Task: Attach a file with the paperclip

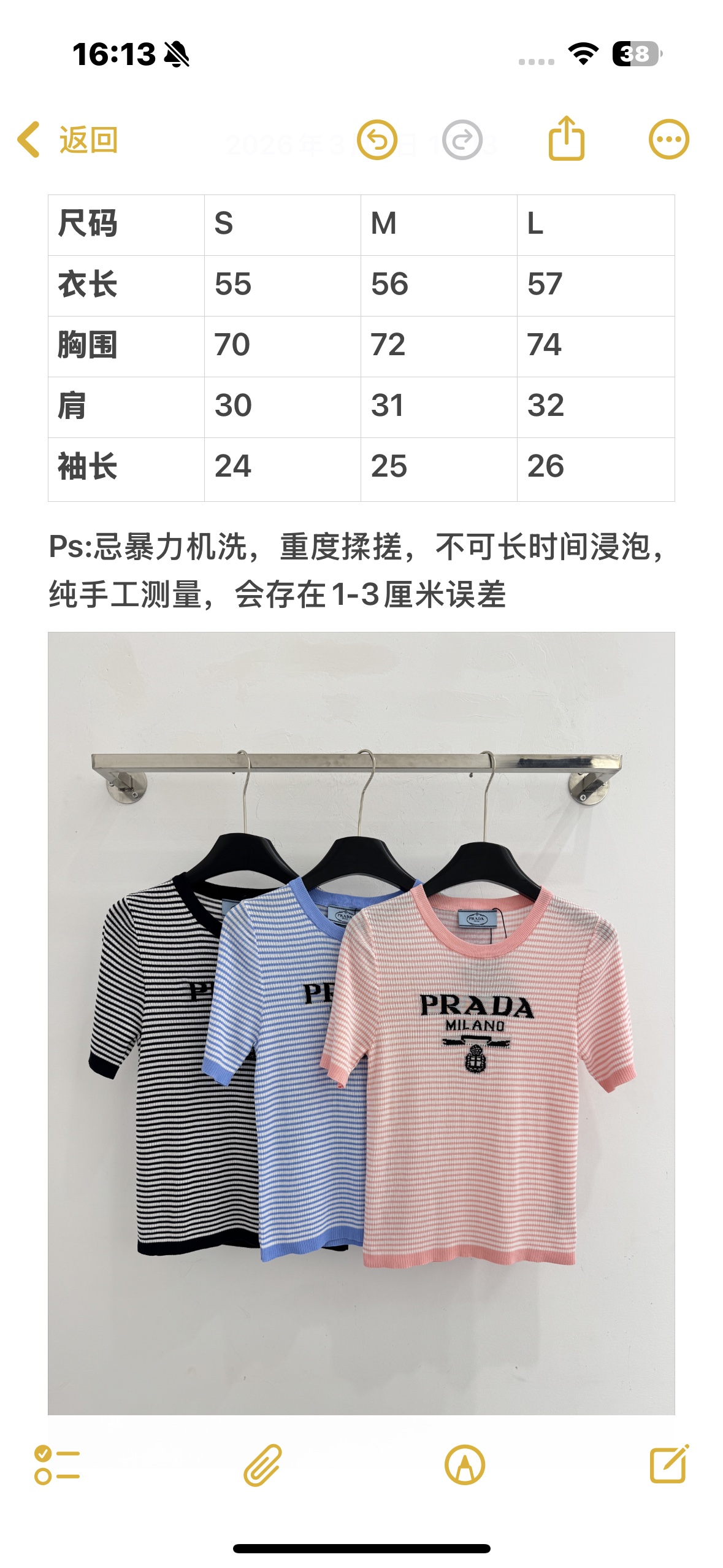Action: (x=262, y=1465)
